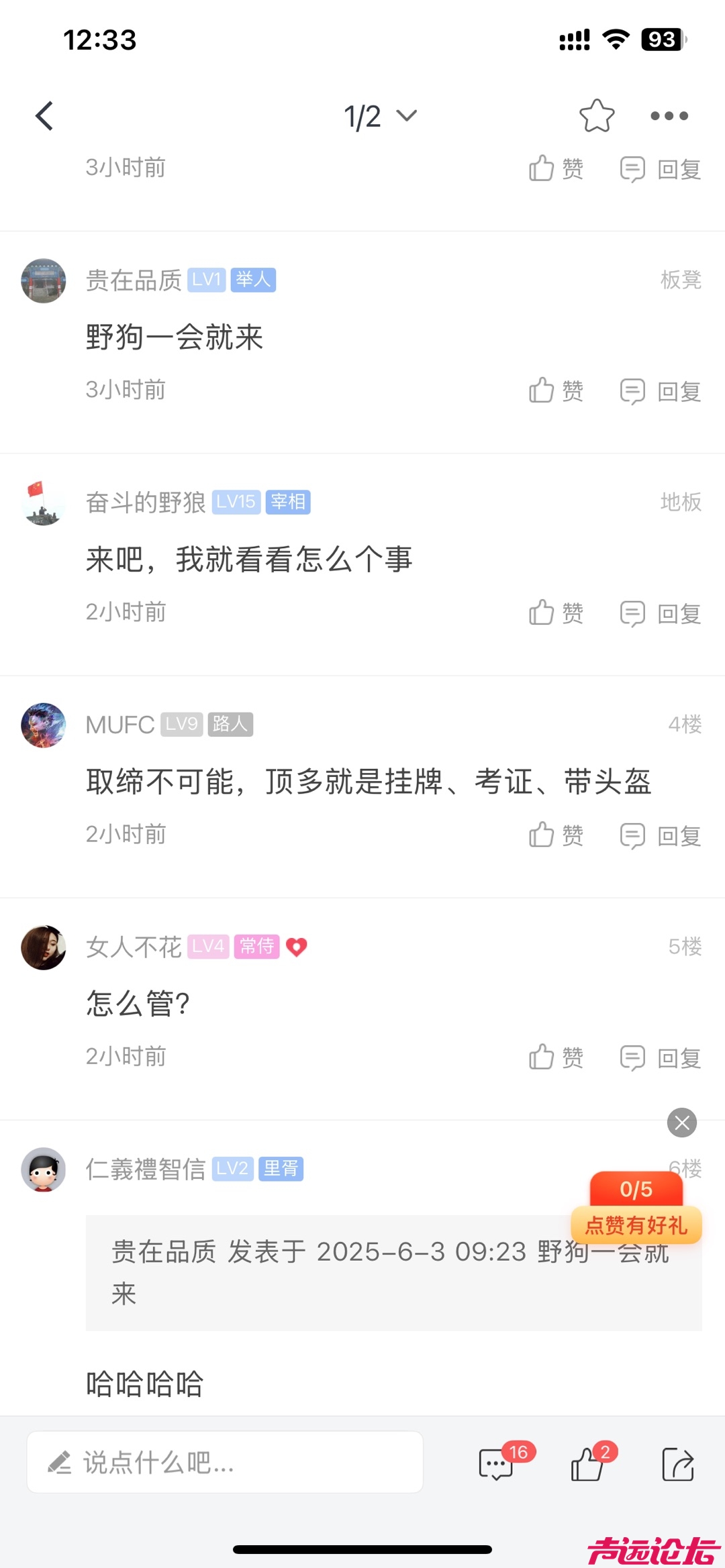725x1568 pixels.
Task: Open the three-dot overflow menu
Action: (669, 116)
